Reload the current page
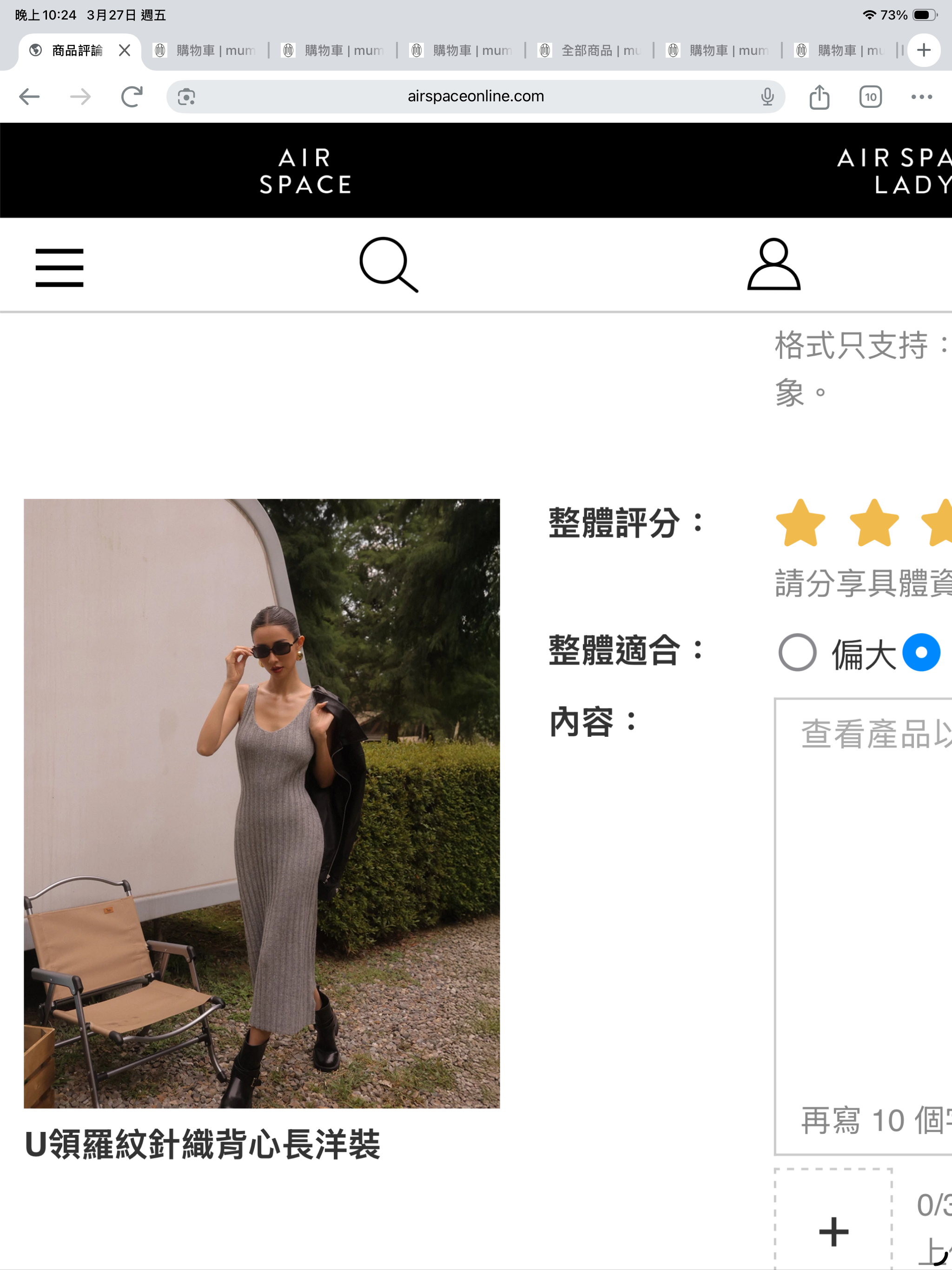Viewport: 952px width, 1270px height. (x=132, y=96)
